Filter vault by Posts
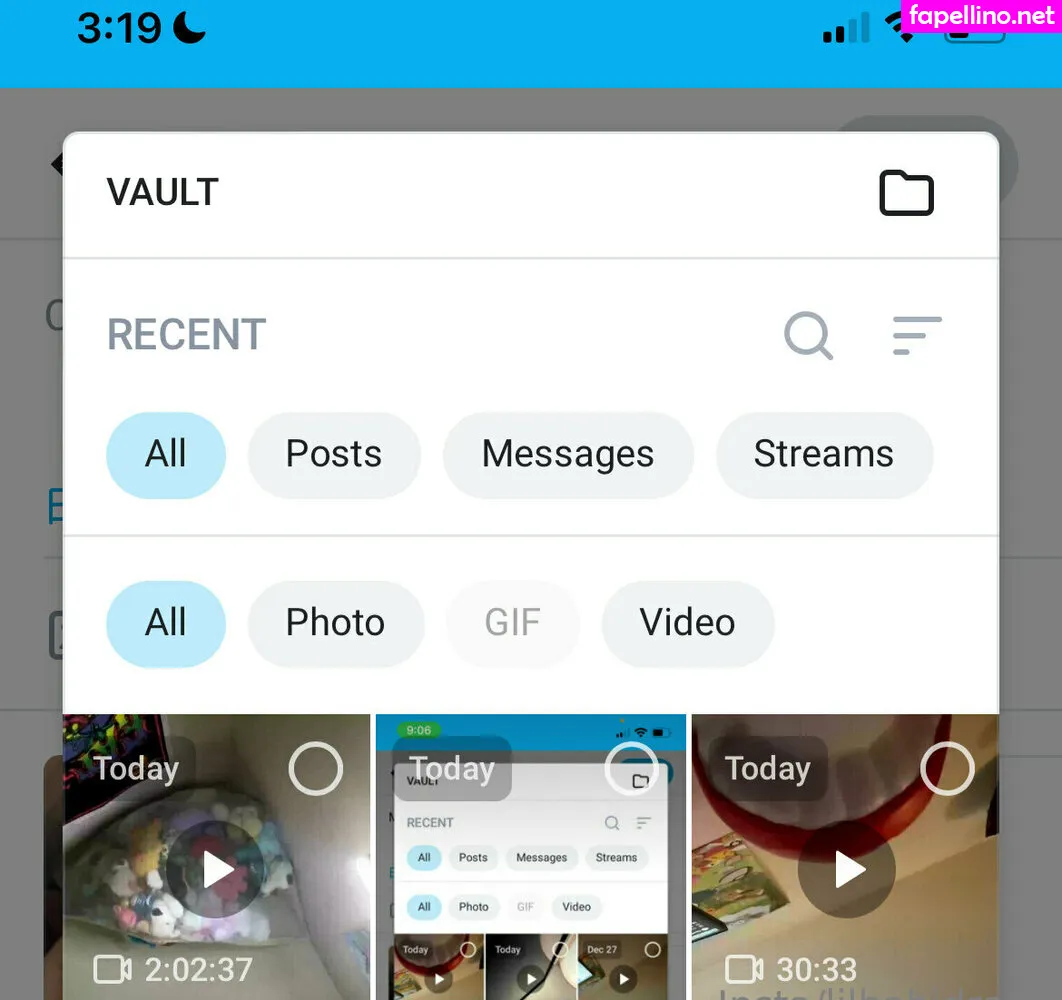Viewport: 1062px width, 1000px height. click(334, 455)
